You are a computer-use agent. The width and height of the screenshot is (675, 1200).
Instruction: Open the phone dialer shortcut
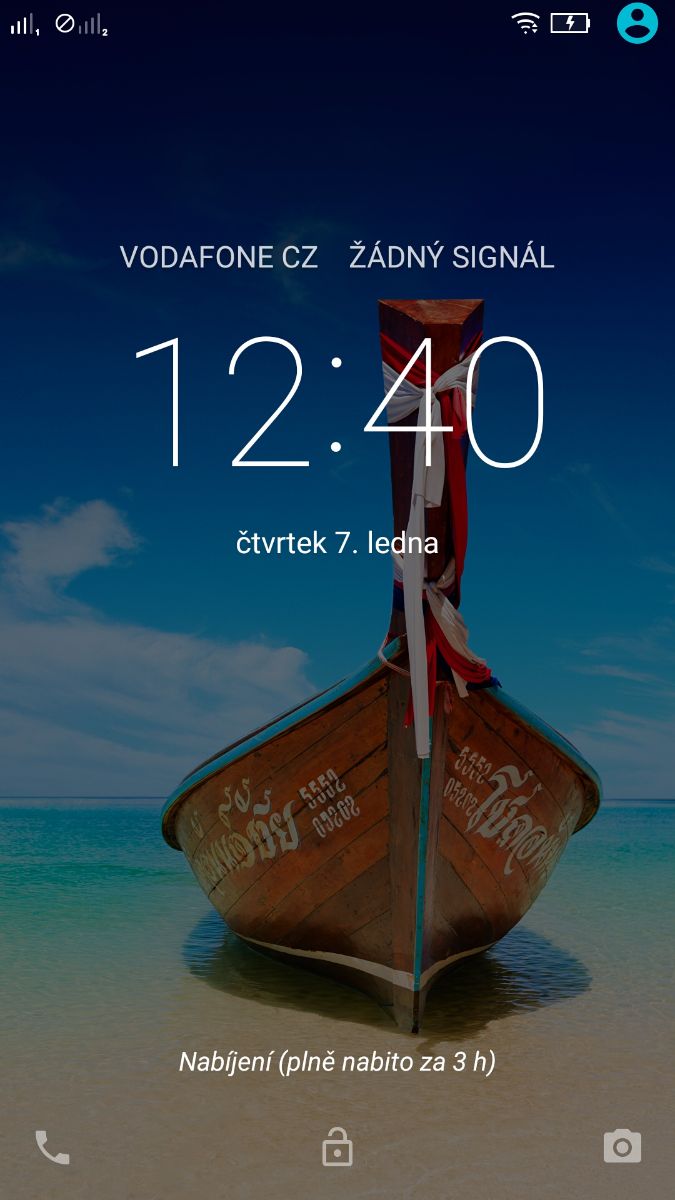(52, 1147)
